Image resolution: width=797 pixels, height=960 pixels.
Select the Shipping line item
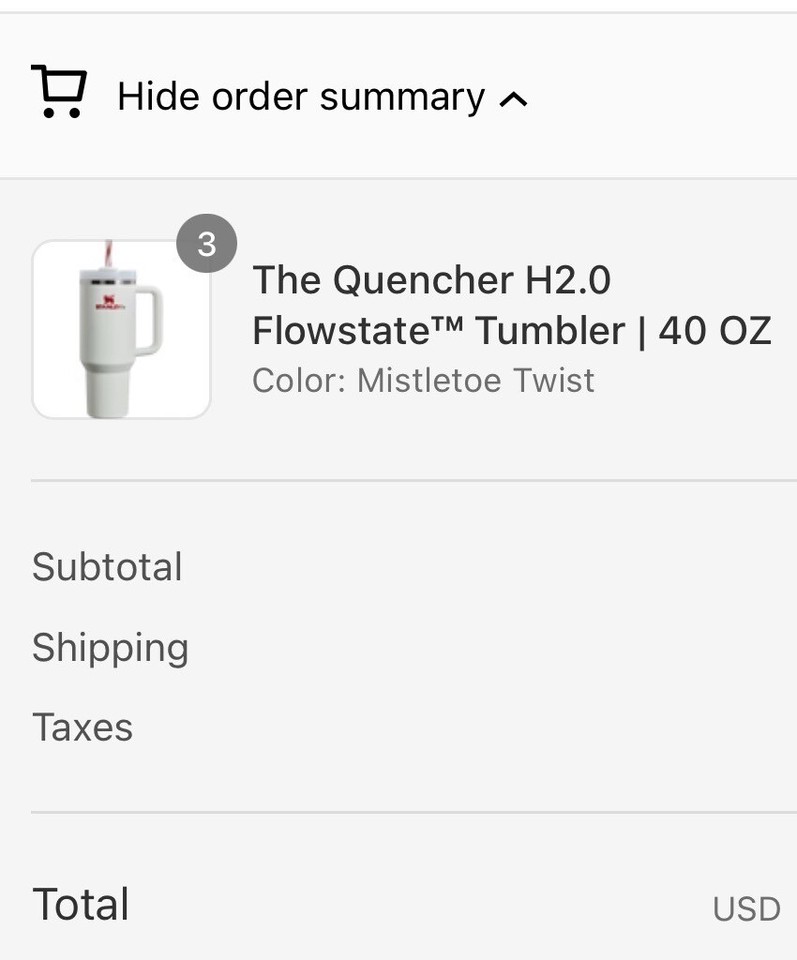pyautogui.click(x=110, y=648)
